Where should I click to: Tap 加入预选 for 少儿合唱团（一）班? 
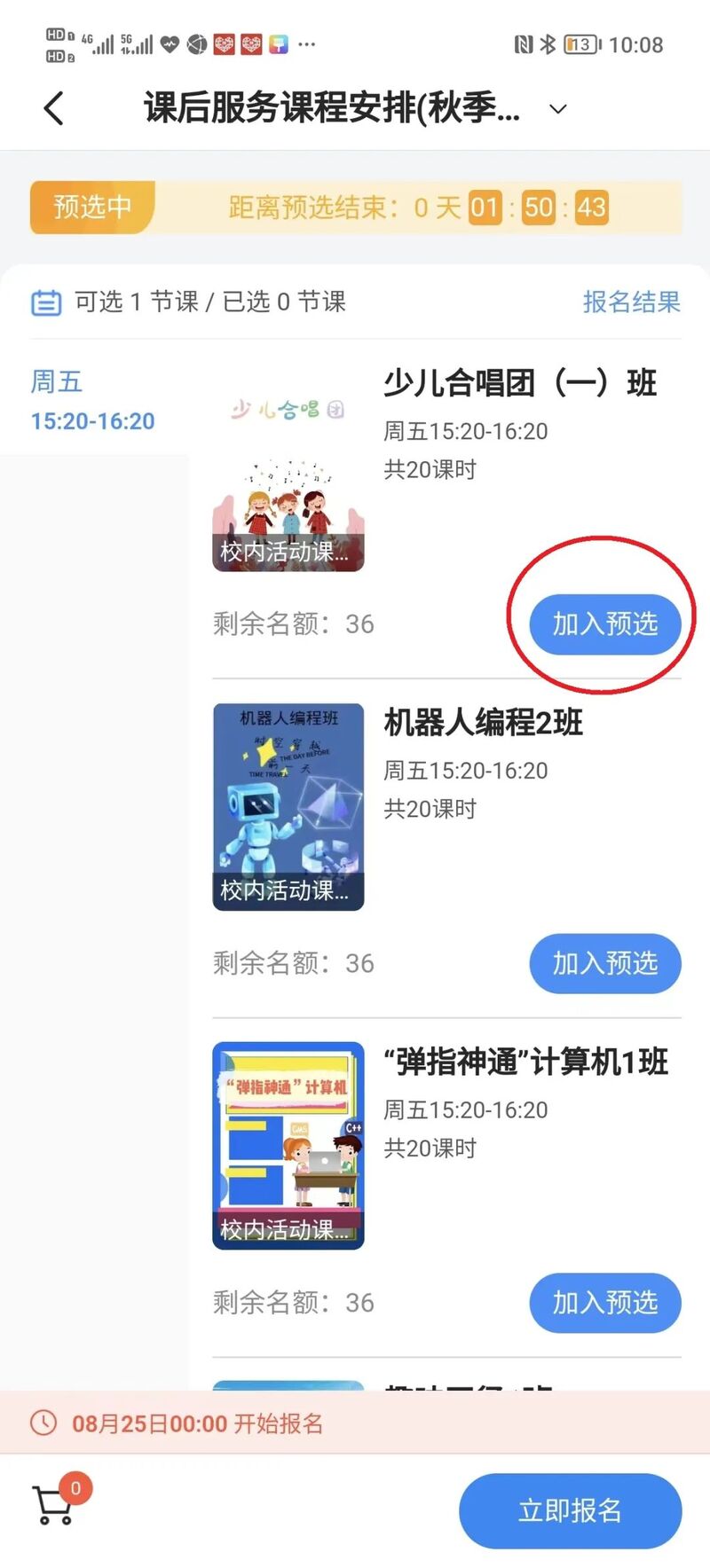click(604, 624)
